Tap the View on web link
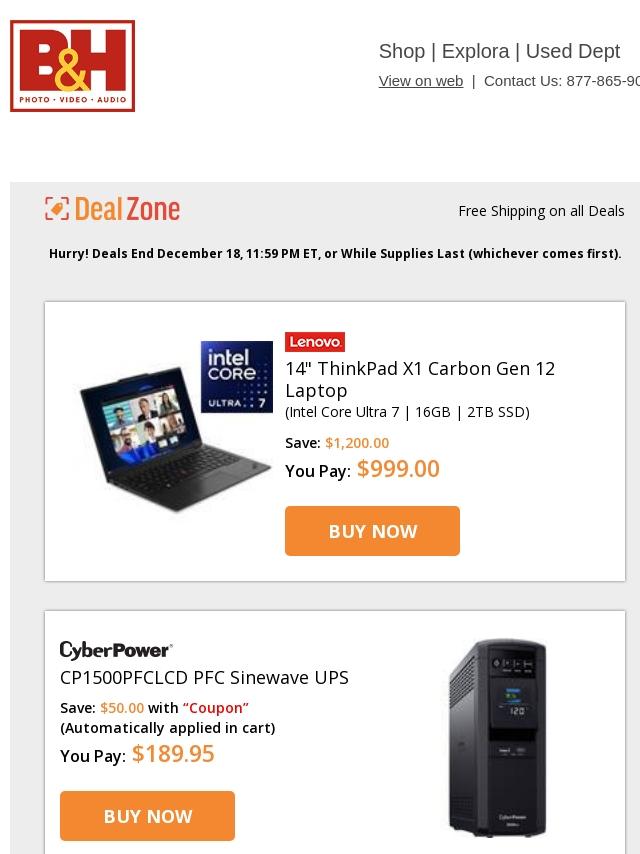This screenshot has width=640, height=854. [420, 81]
